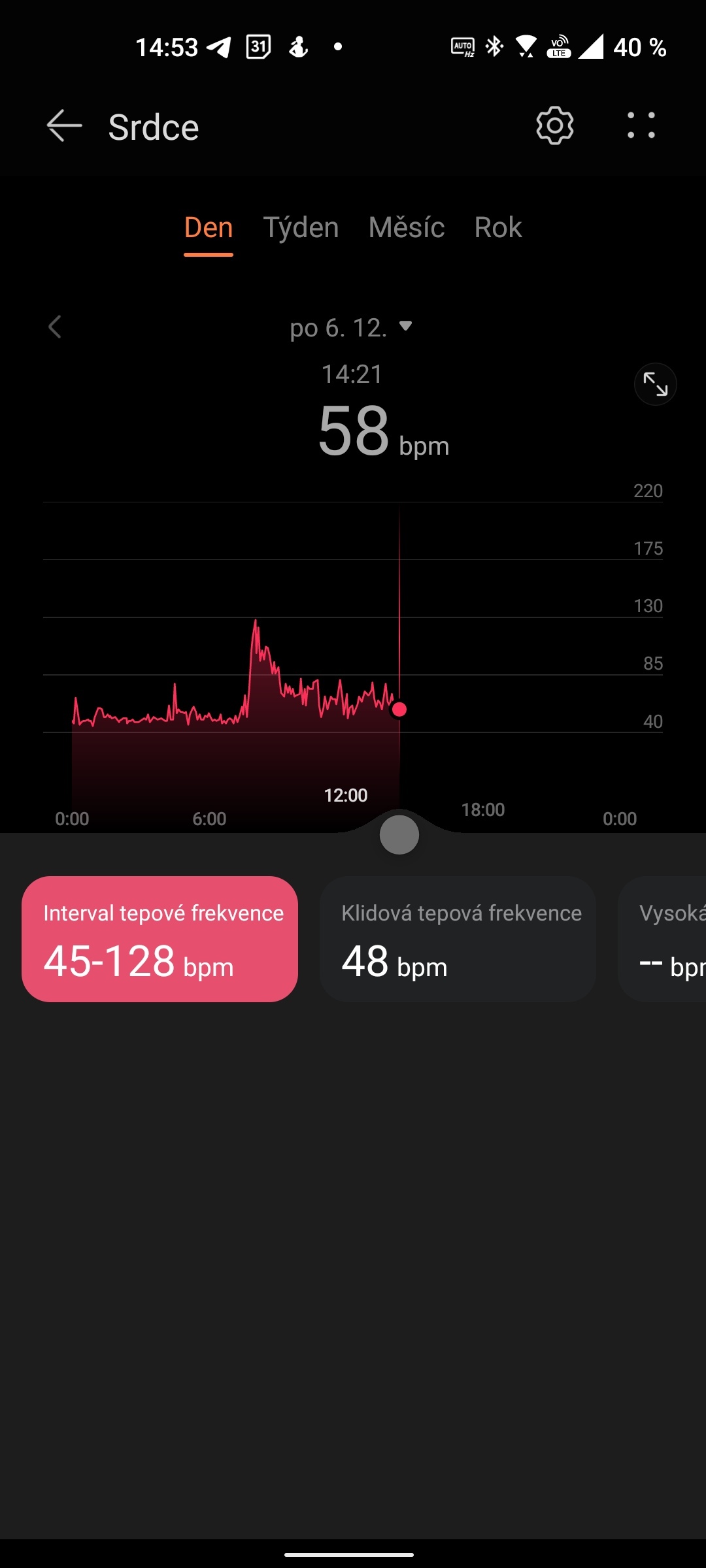Open heart rate settings via gear icon

coord(553,125)
